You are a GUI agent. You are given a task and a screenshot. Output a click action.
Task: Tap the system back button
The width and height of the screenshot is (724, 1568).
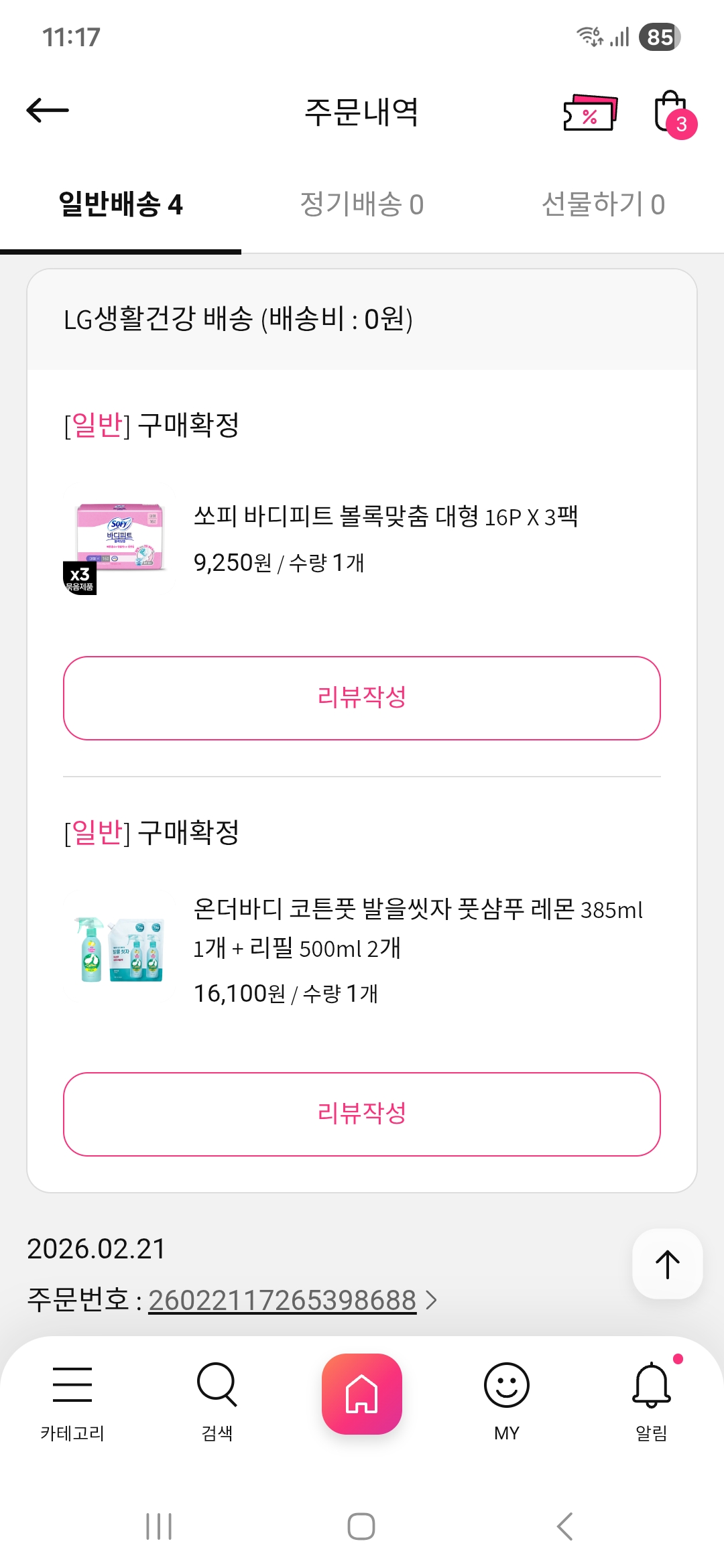click(565, 1526)
